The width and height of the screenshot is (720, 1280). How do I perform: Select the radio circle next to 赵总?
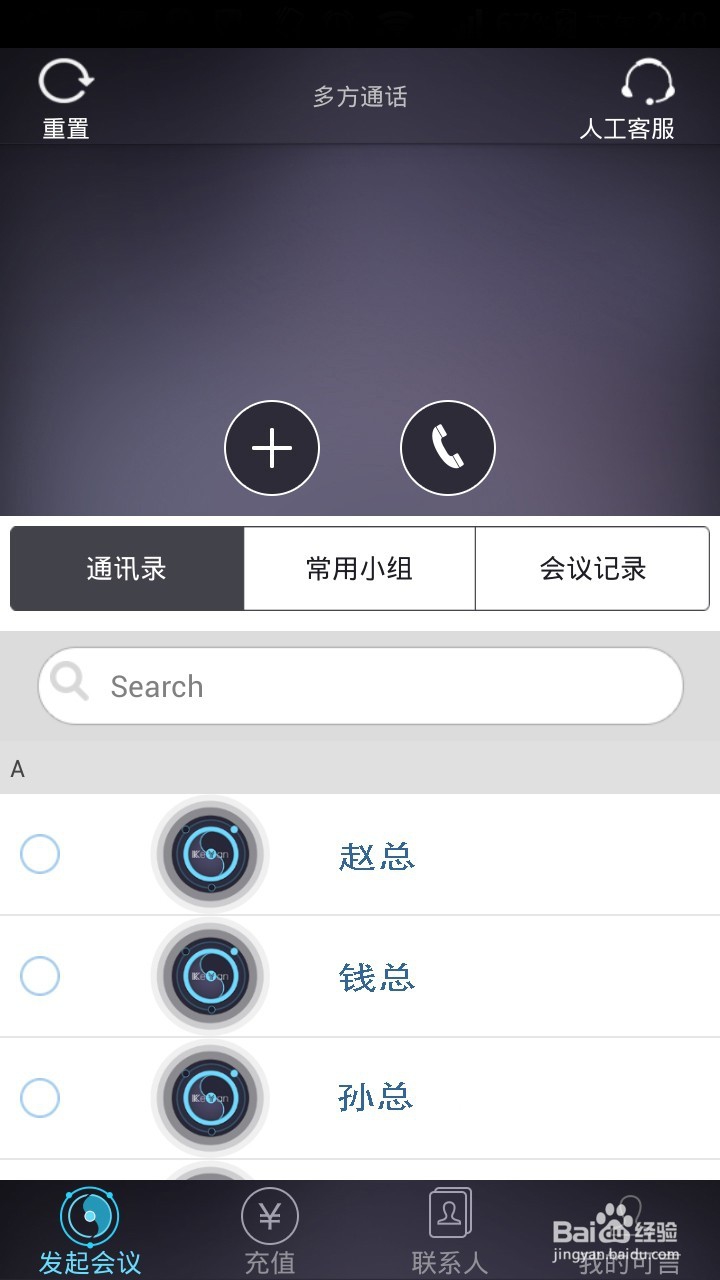[x=40, y=855]
